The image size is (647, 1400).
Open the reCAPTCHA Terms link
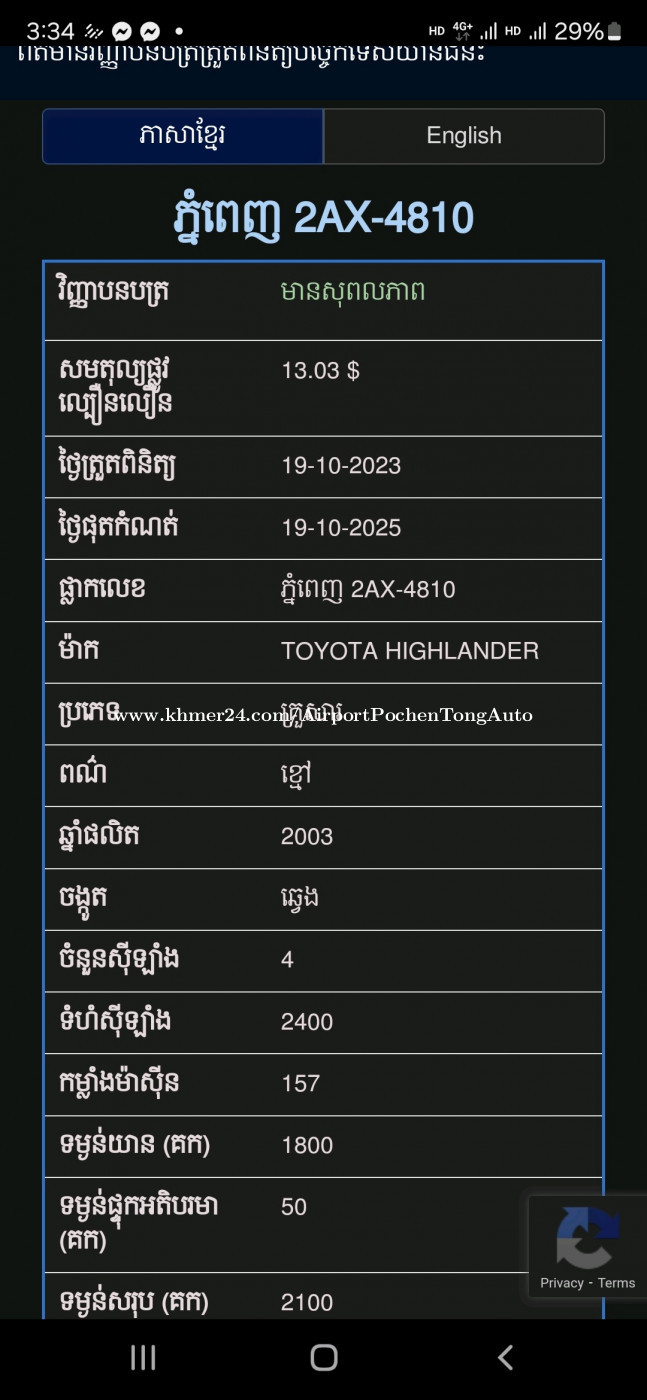[617, 1283]
